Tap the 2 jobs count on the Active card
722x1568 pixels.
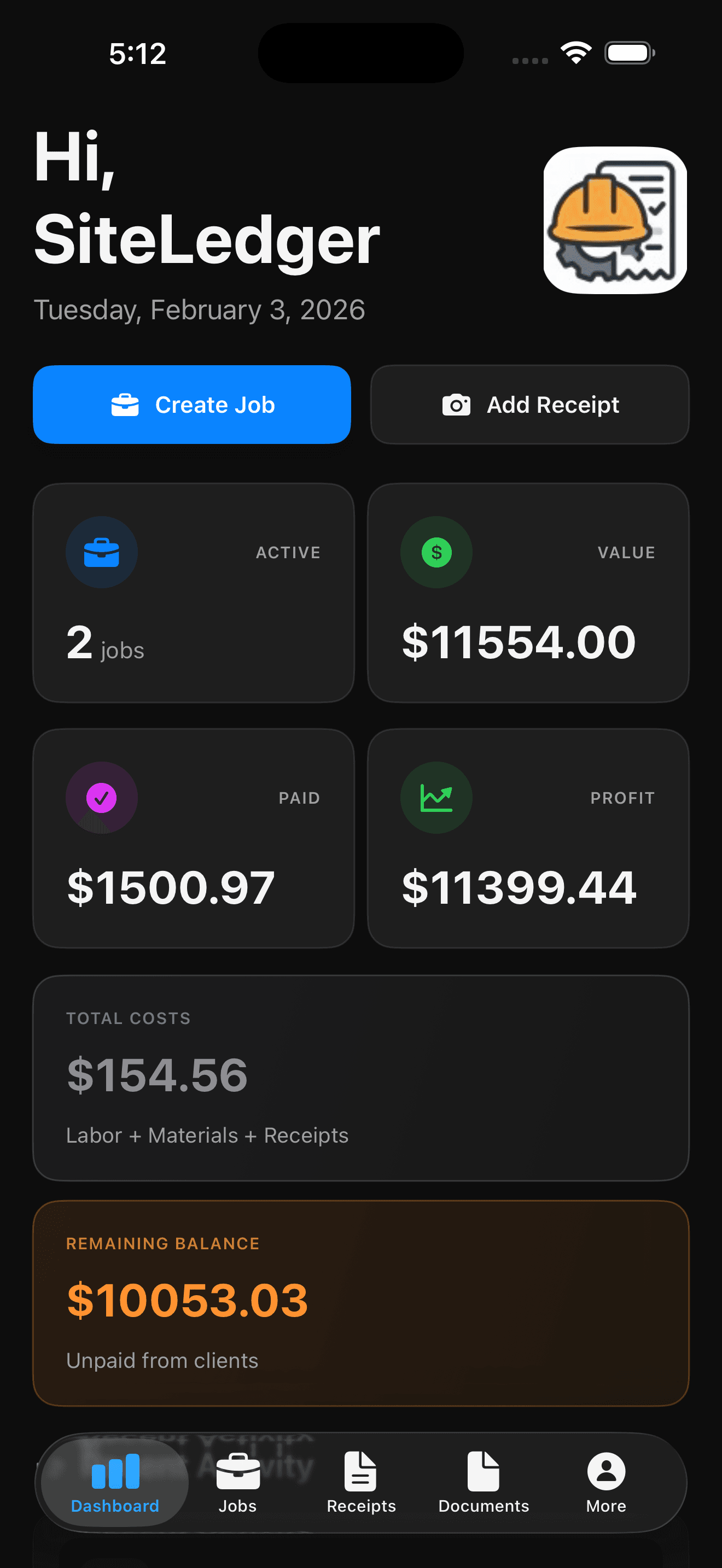point(104,645)
